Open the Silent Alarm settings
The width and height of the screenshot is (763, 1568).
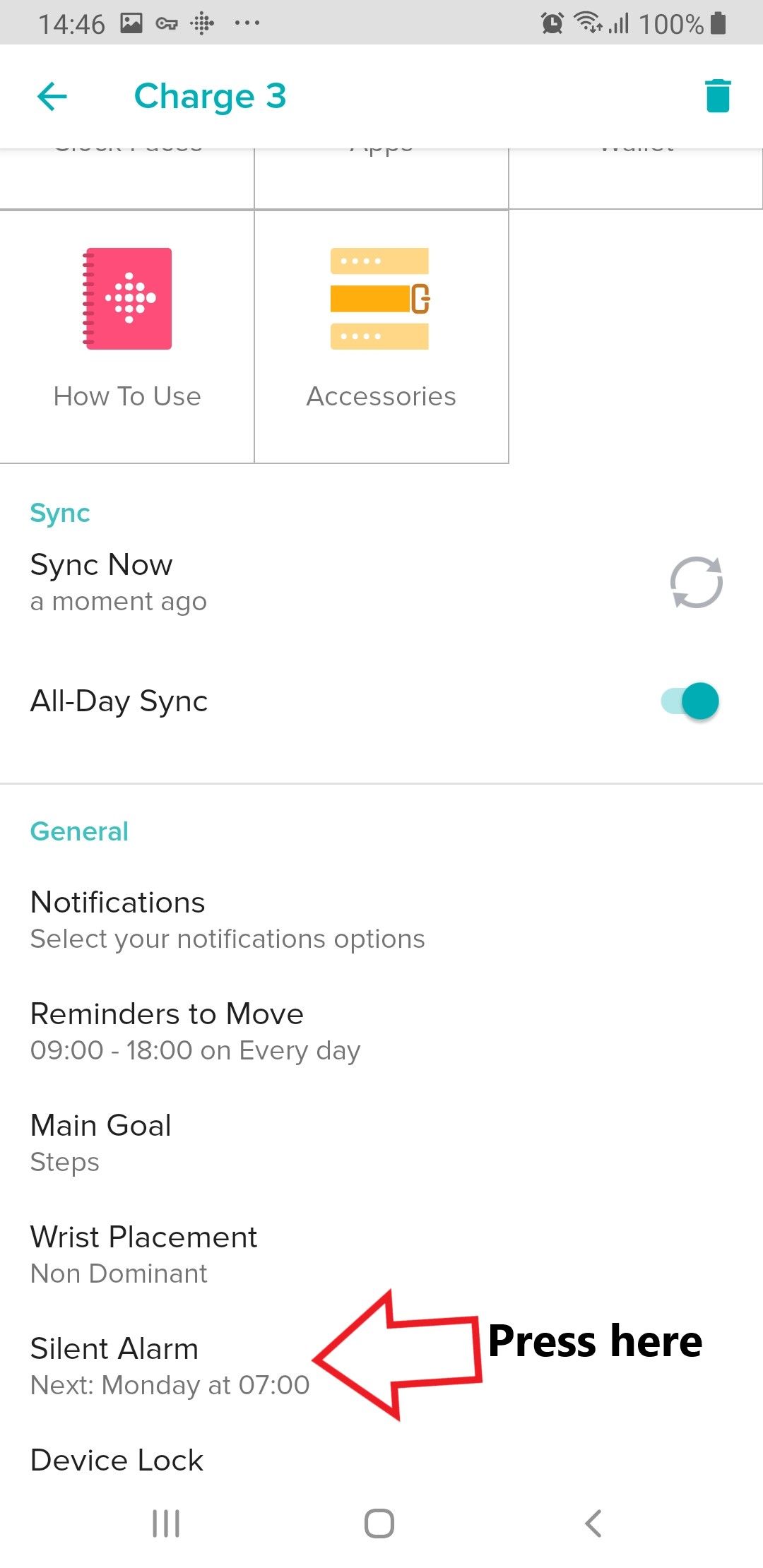[170, 1365]
